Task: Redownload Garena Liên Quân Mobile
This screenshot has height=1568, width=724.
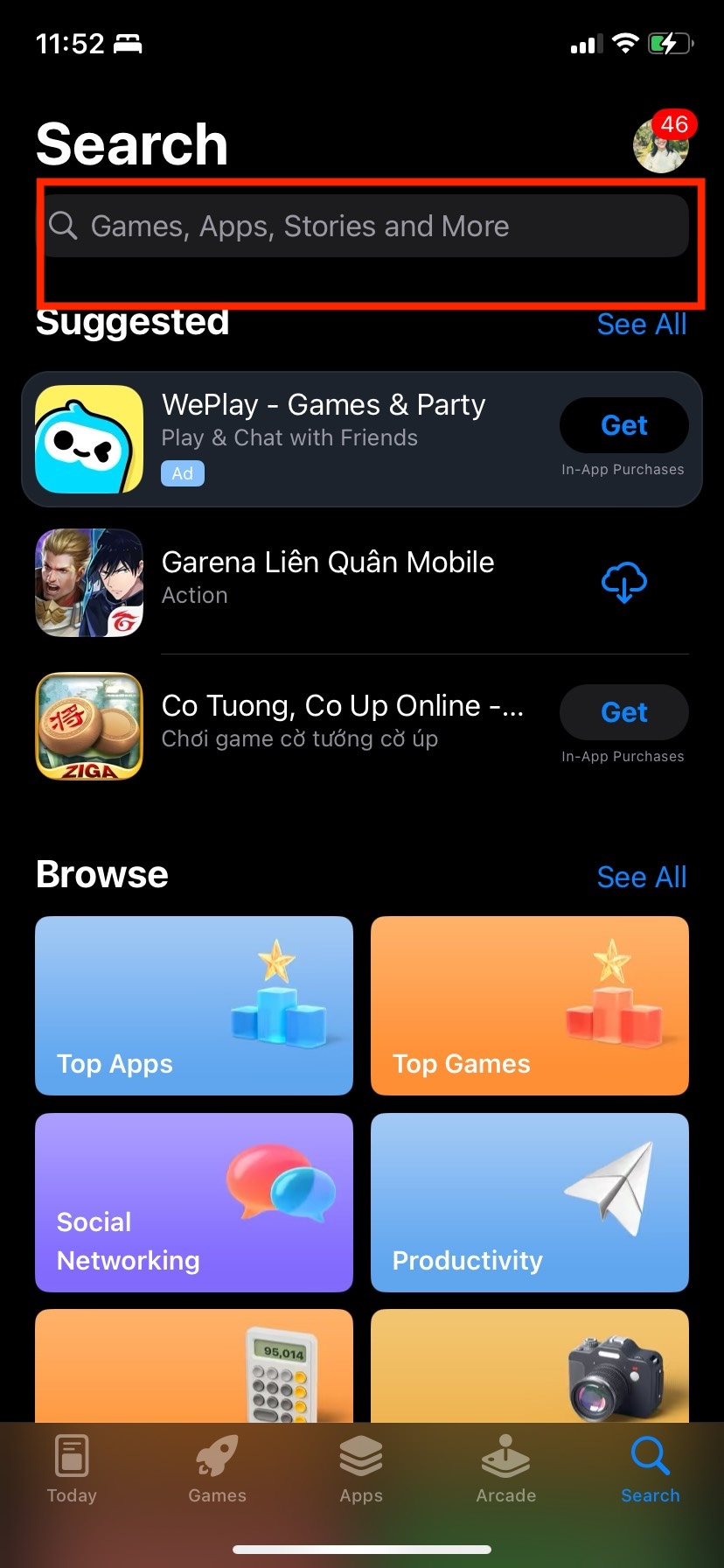Action: [623, 582]
